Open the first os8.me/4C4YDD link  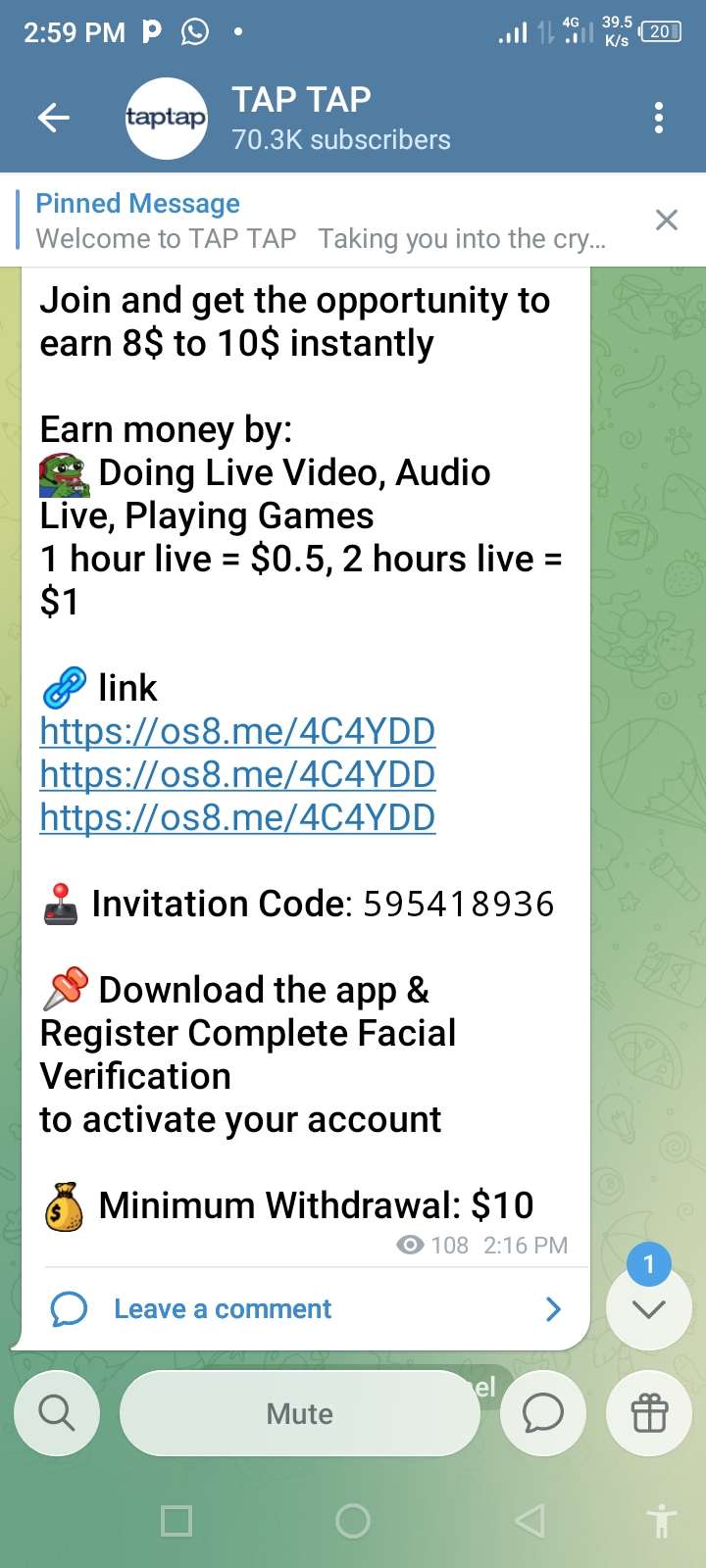(237, 731)
